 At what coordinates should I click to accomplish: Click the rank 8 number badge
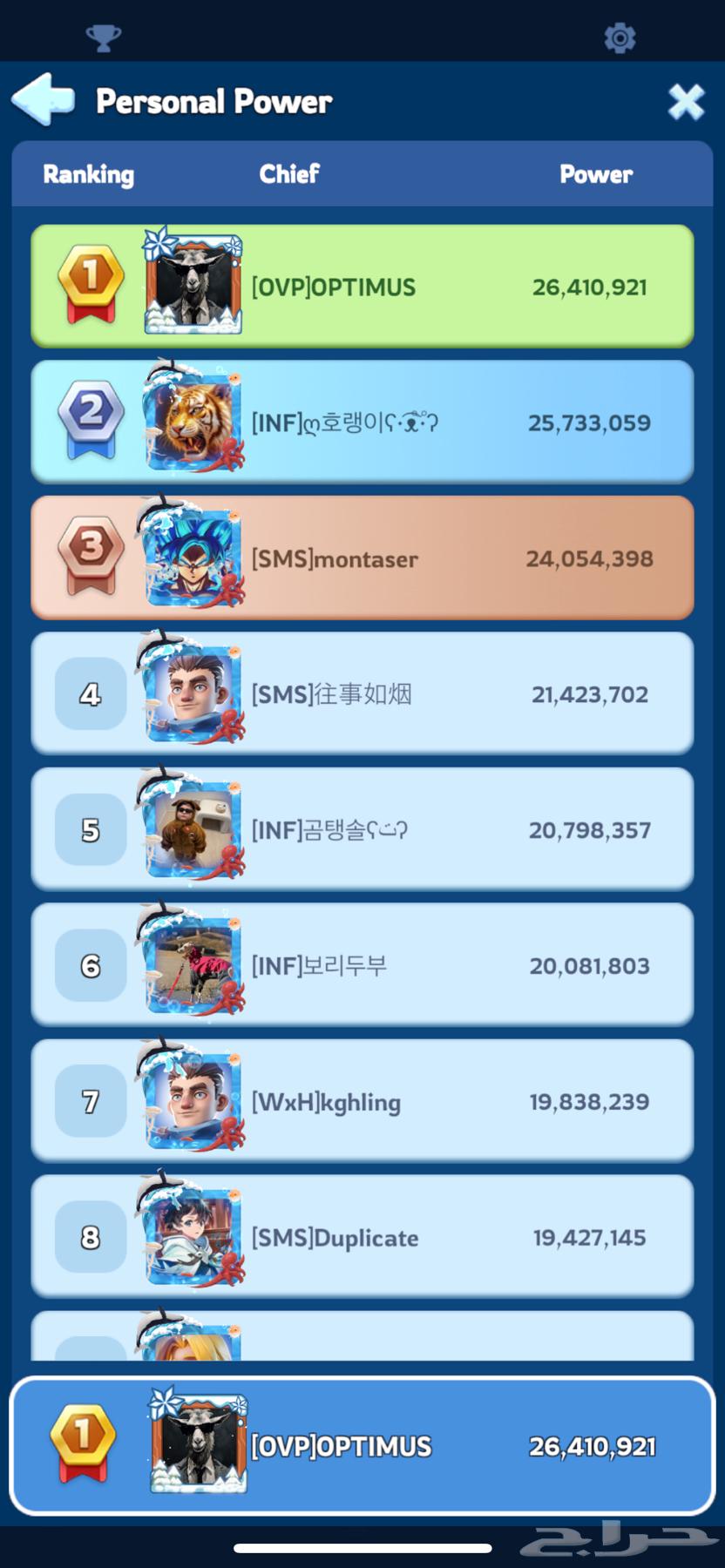[89, 1237]
